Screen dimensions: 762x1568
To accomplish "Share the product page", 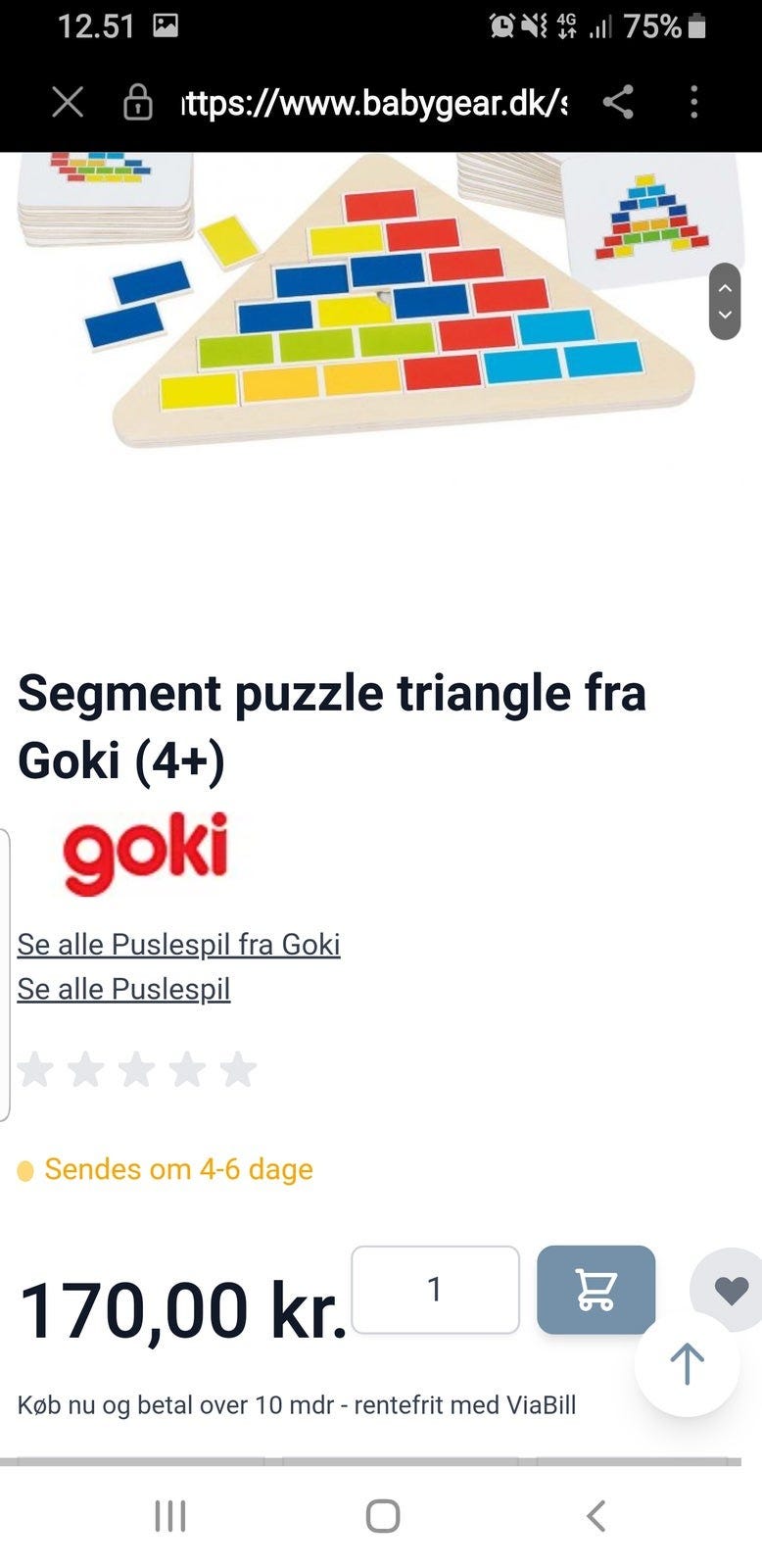I will coord(619,102).
